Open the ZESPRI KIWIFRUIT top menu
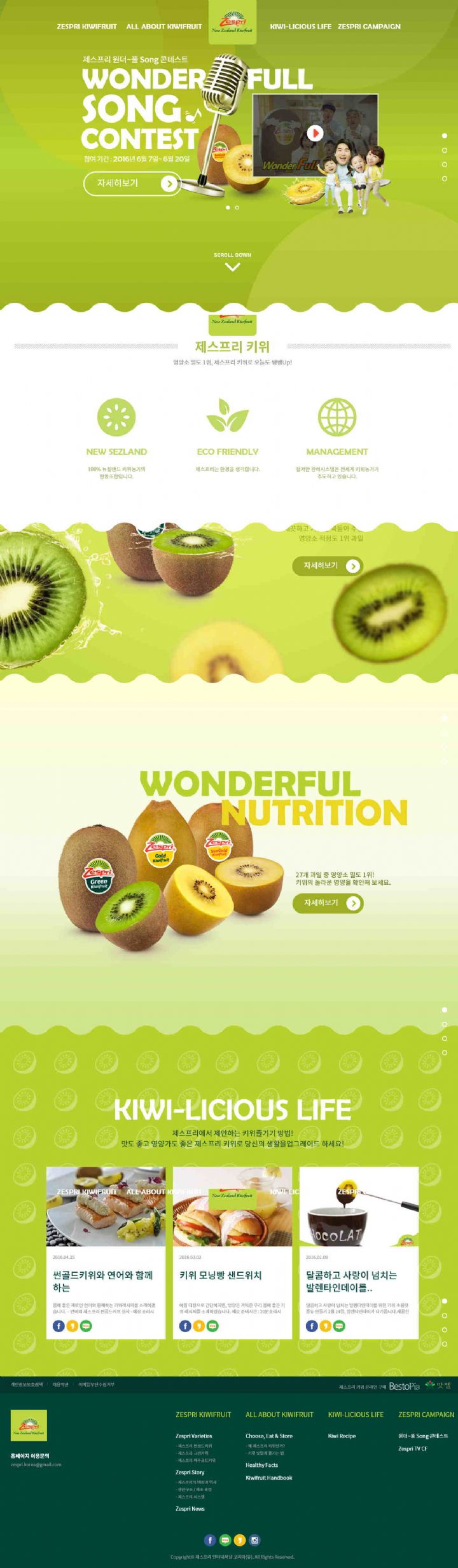 [x=87, y=27]
